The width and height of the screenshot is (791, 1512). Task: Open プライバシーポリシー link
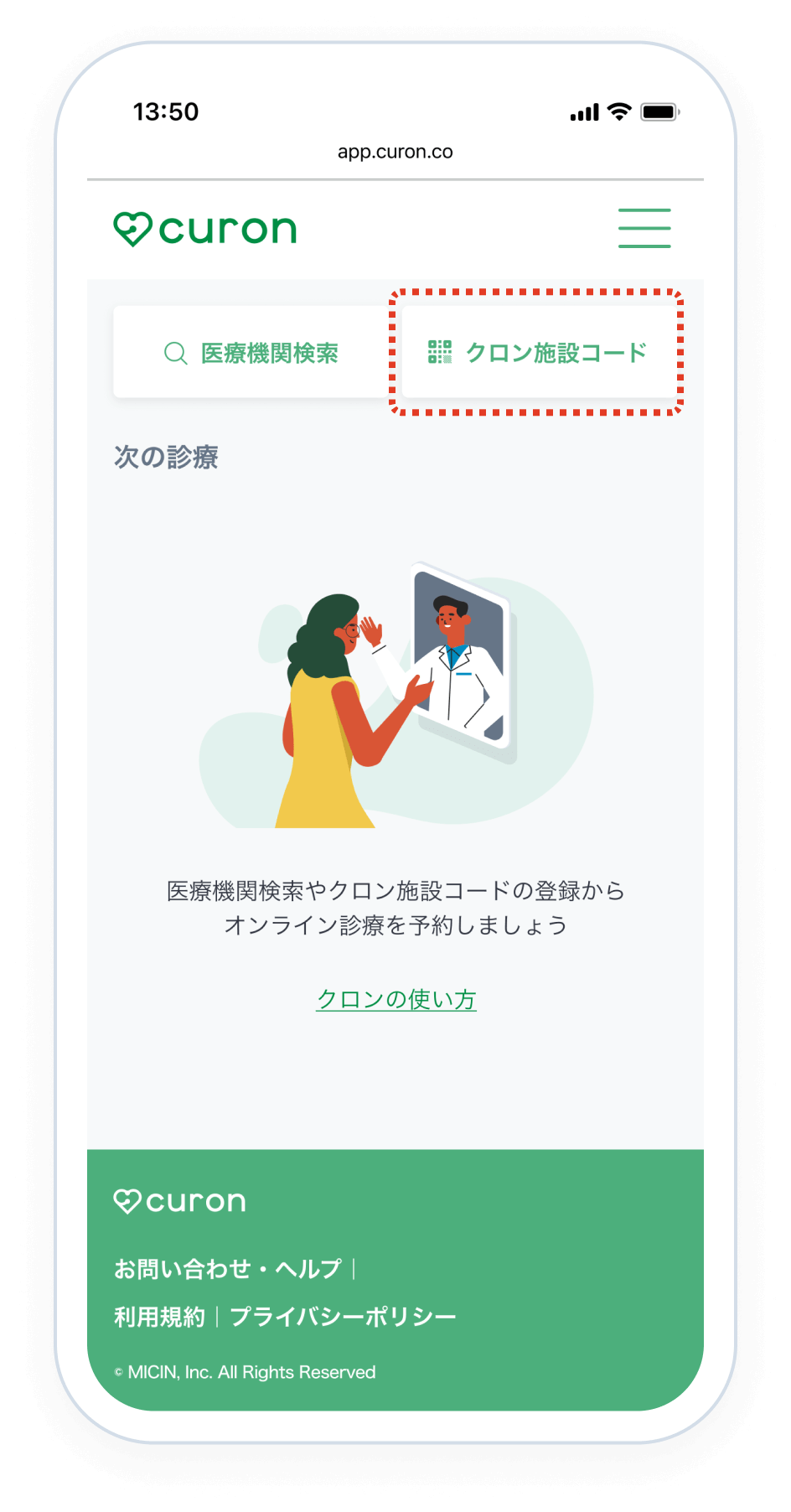343,1317
